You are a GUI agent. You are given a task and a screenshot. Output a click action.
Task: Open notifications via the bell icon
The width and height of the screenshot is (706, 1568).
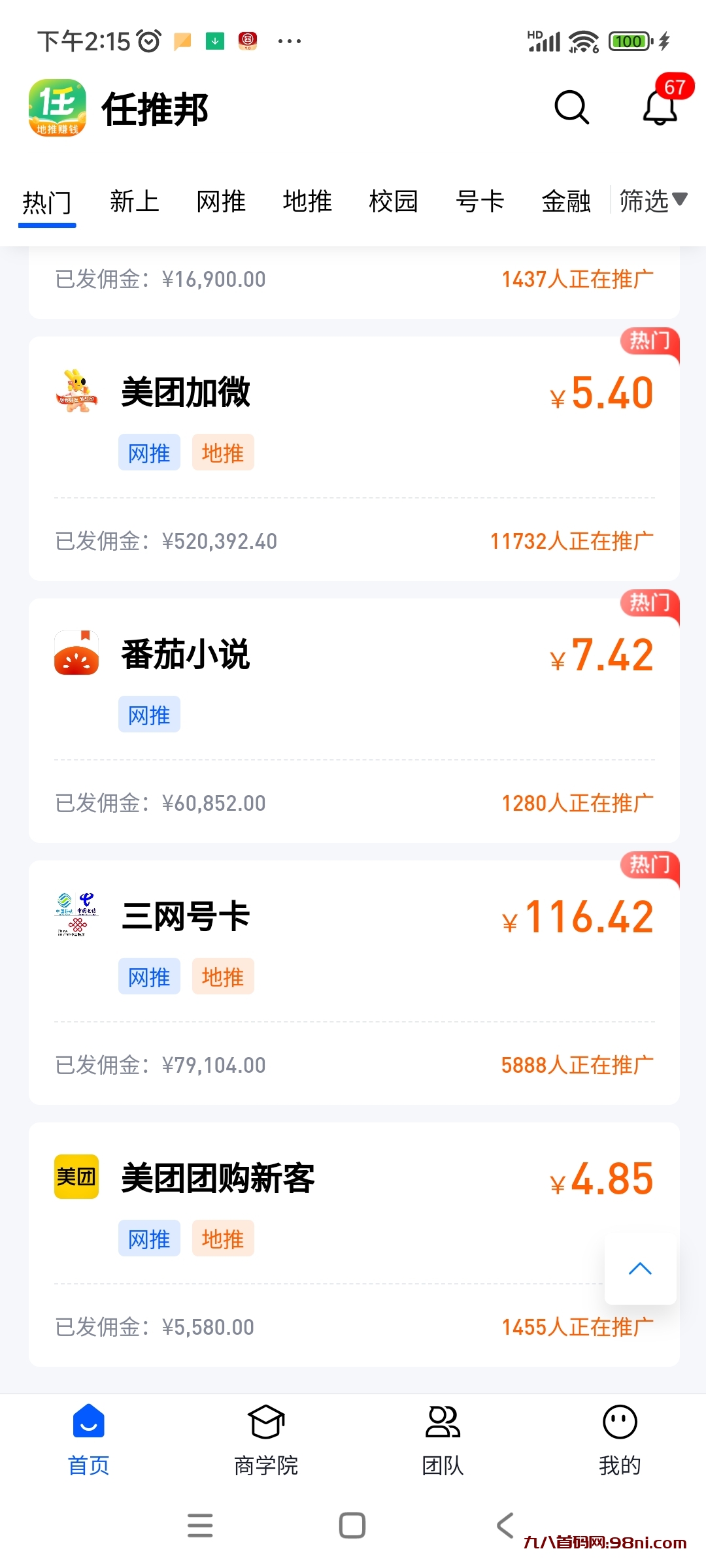pyautogui.click(x=659, y=110)
